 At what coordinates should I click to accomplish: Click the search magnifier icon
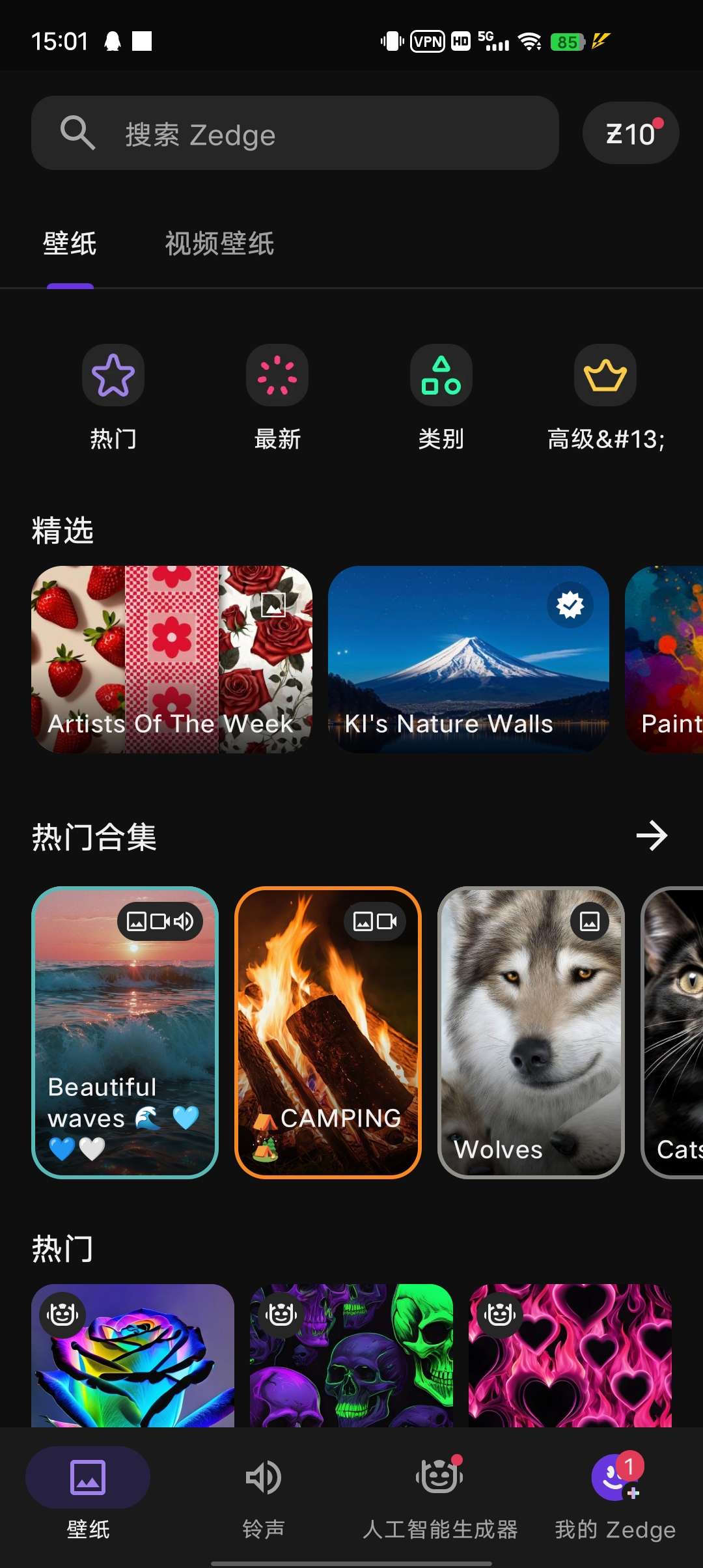(x=77, y=133)
